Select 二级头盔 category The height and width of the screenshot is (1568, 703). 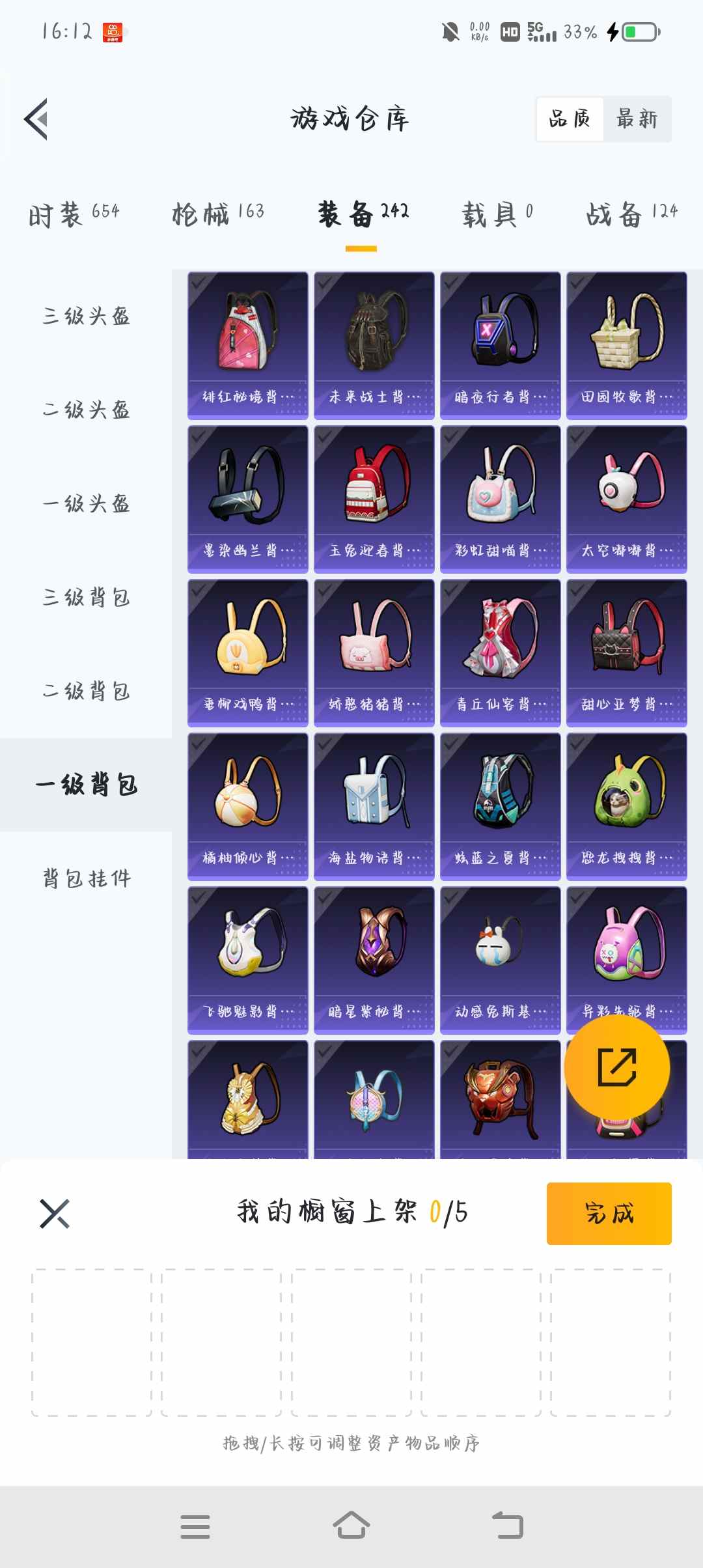tap(86, 410)
